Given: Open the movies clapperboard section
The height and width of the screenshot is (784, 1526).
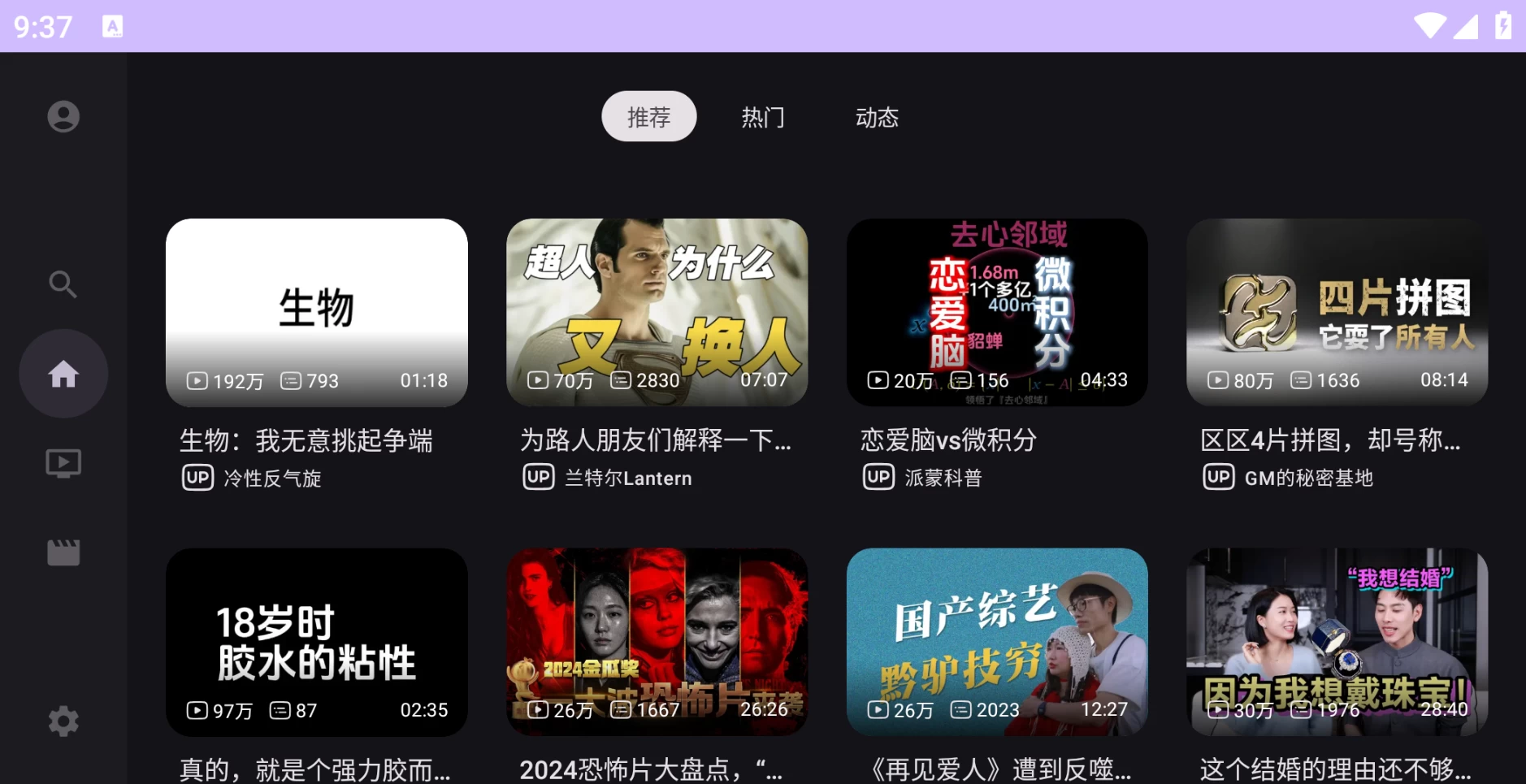Looking at the screenshot, I should 63,552.
